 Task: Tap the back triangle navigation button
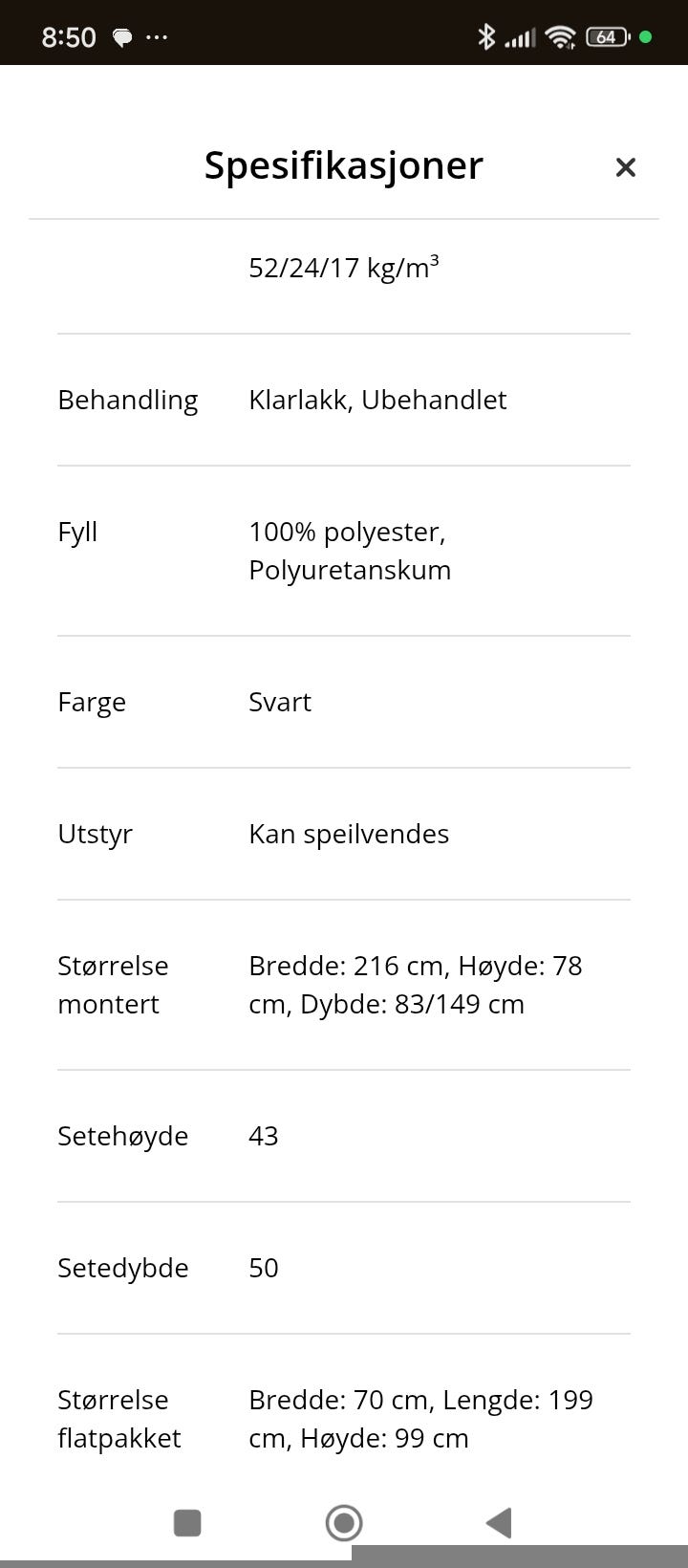pos(498,1522)
